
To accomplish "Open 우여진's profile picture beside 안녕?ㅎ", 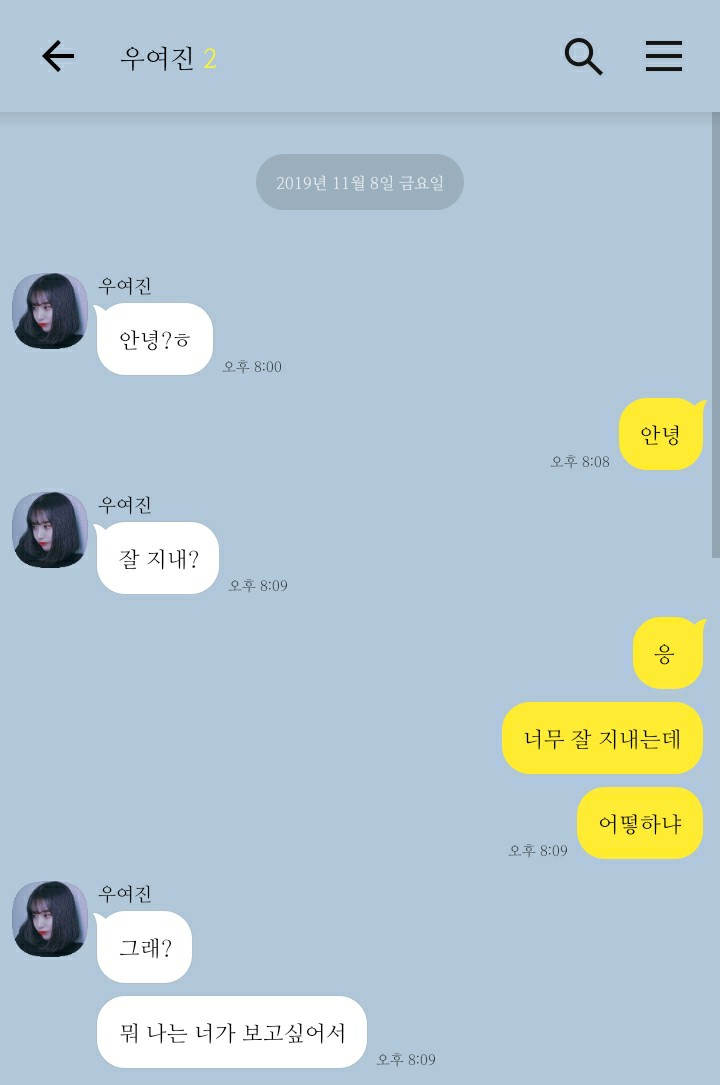I will click(x=50, y=311).
